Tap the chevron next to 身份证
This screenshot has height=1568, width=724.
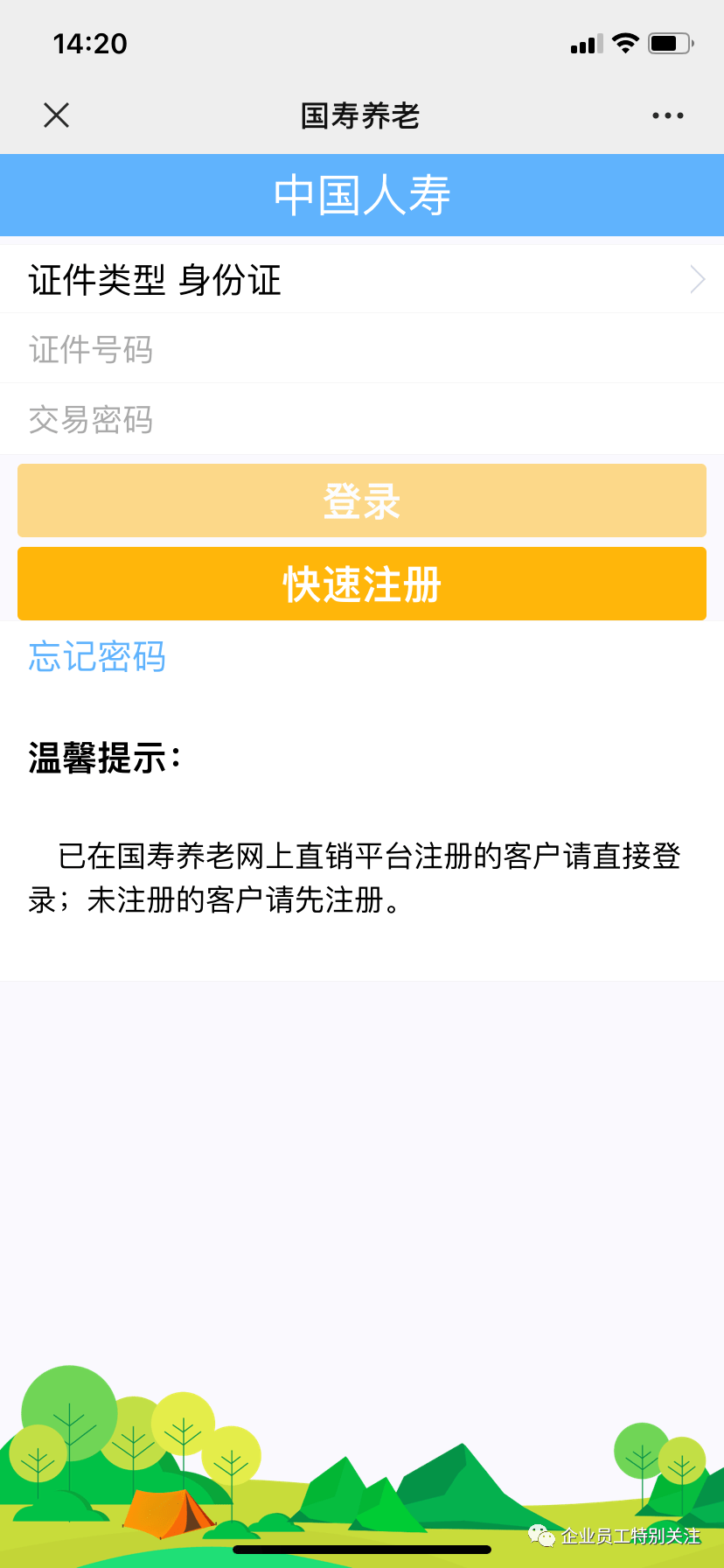point(697,279)
